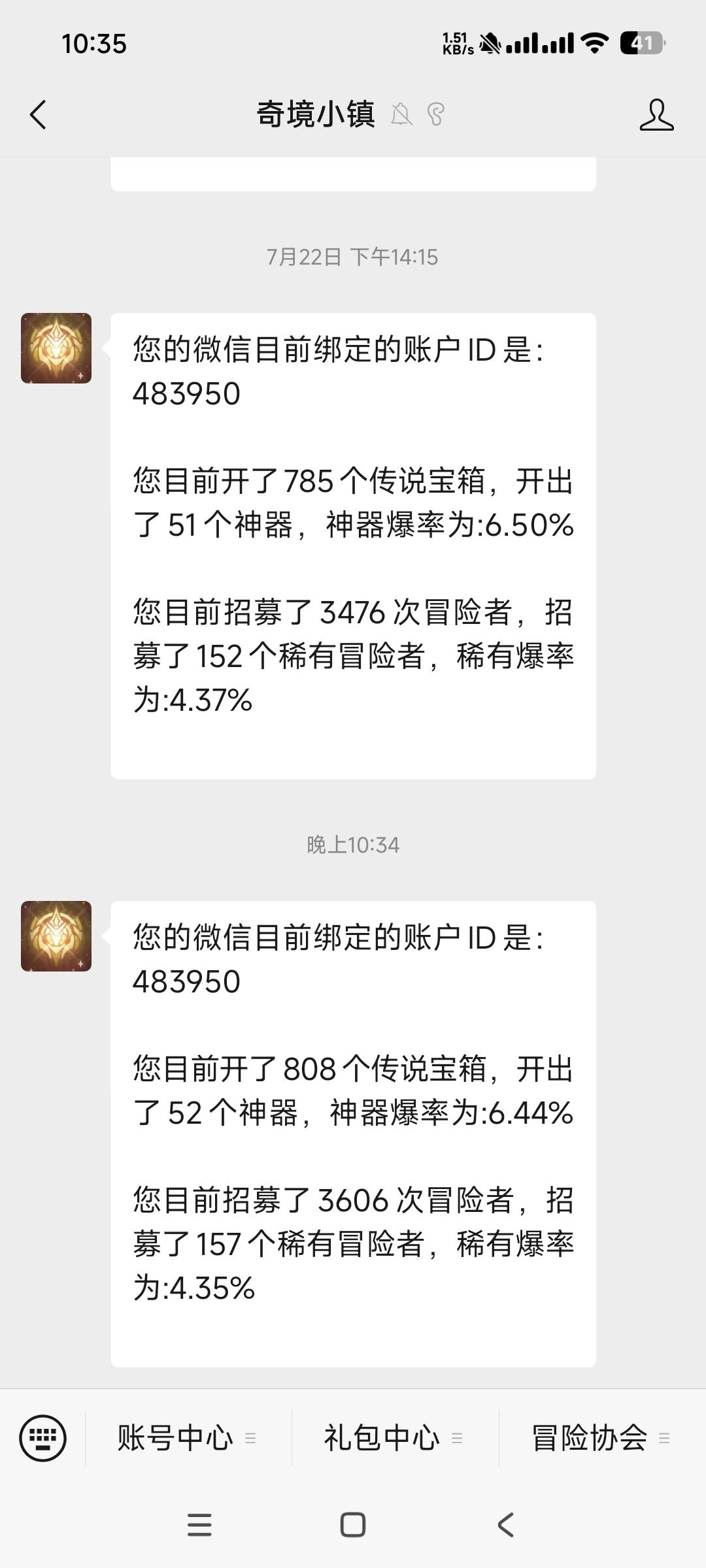
Task: Tap the 奇境小镇 avatar beside the 晚上10:34 message
Action: pos(56,936)
